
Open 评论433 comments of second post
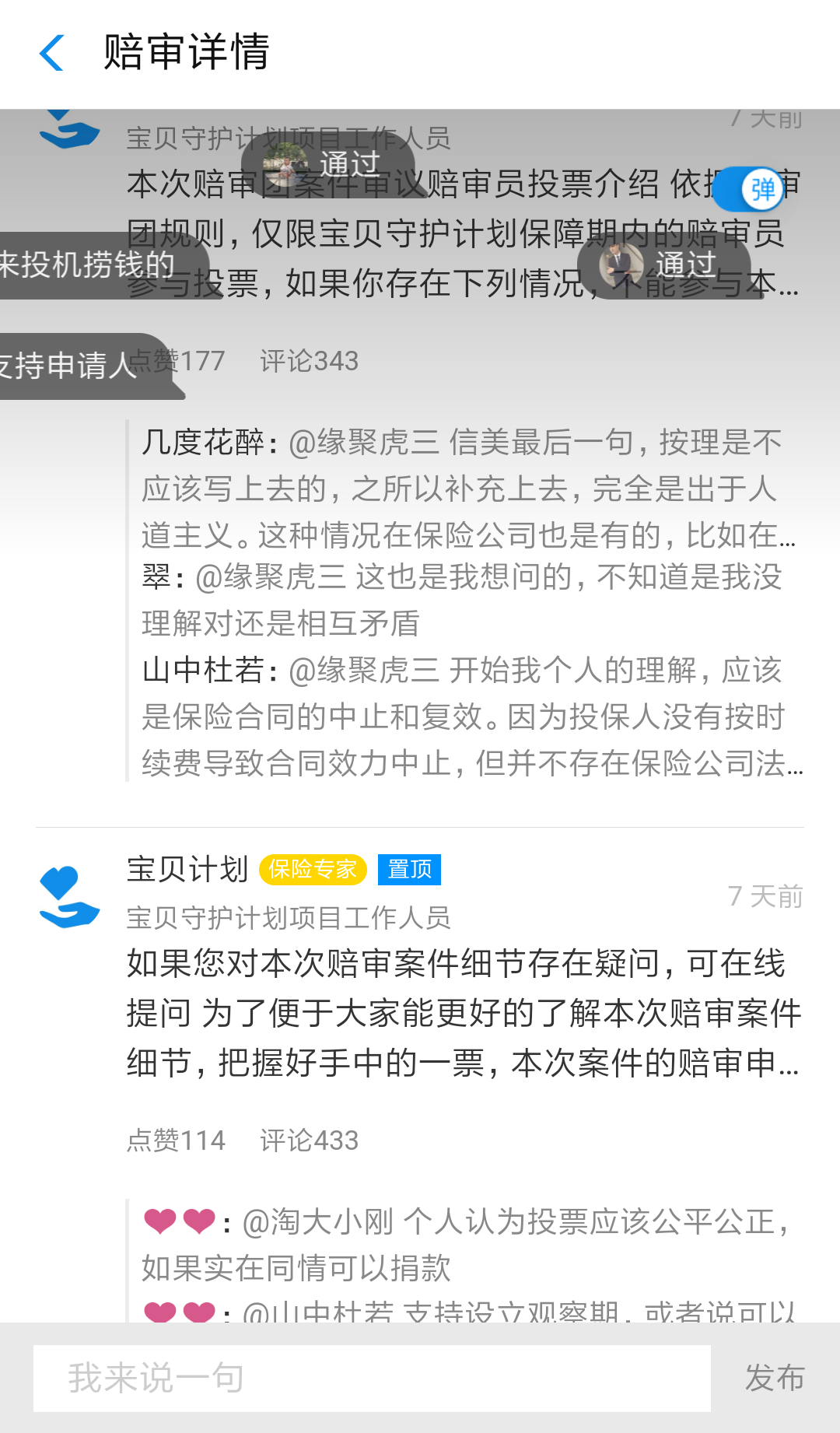(309, 1140)
